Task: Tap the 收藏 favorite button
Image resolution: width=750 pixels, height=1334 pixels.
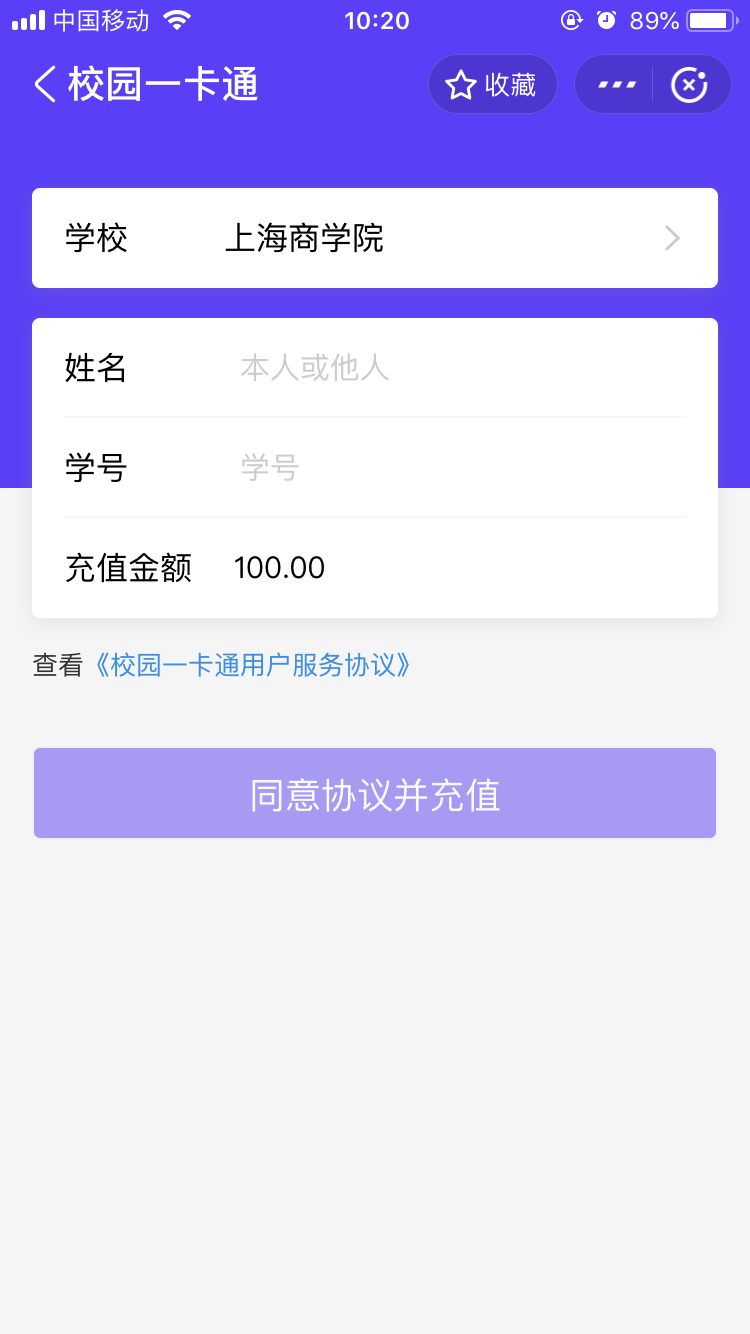Action: coord(492,84)
